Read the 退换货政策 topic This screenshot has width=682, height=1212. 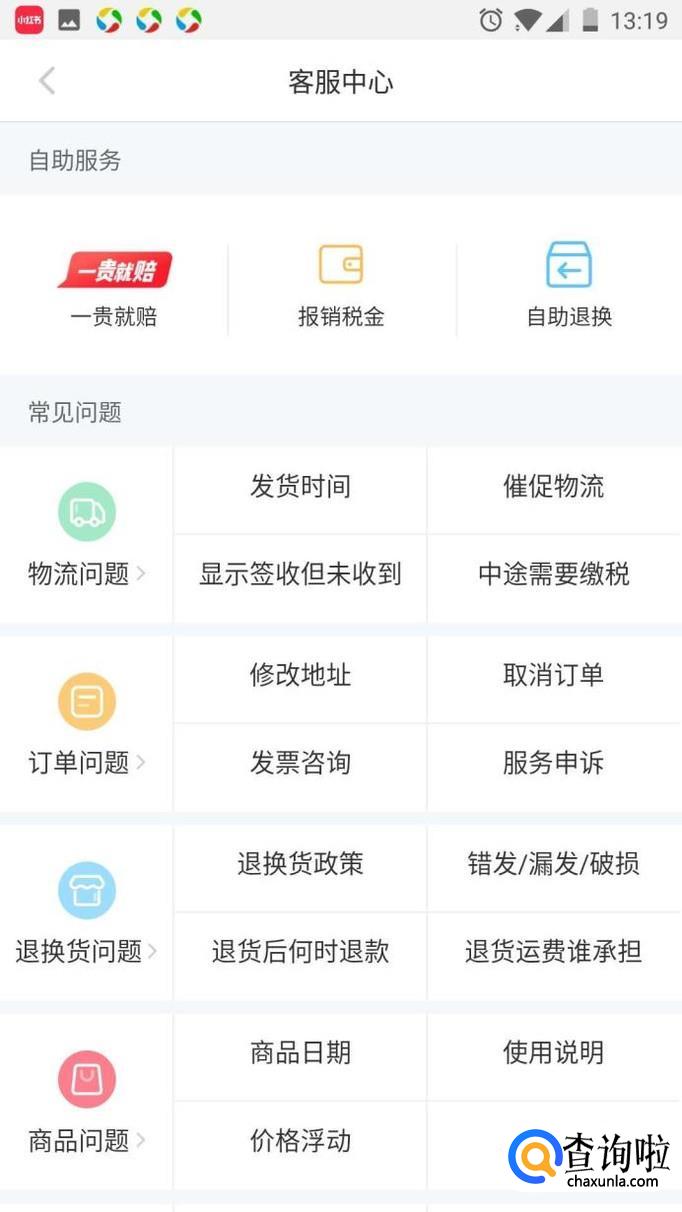pyautogui.click(x=300, y=864)
